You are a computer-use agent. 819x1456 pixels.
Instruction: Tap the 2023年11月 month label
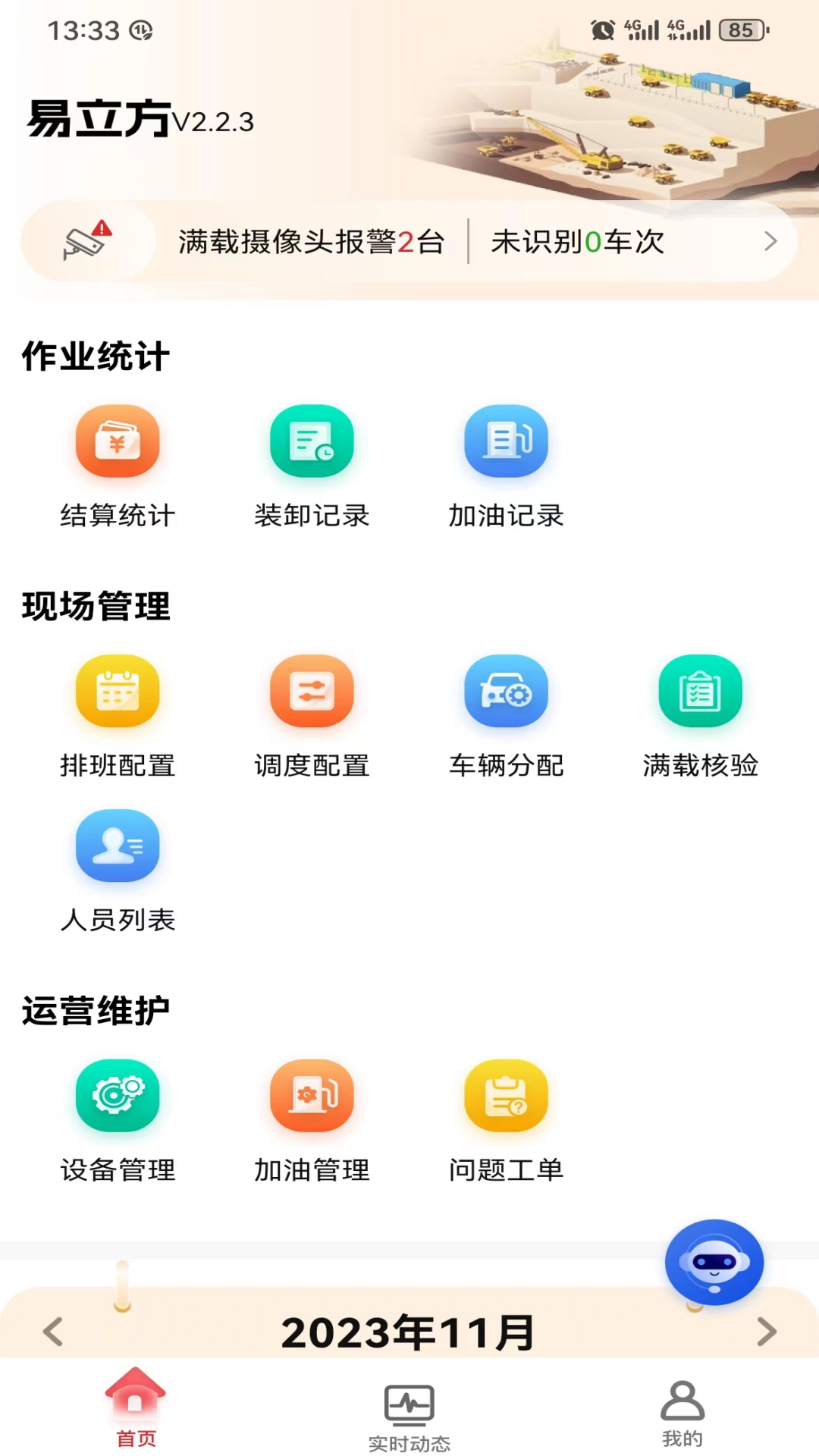(x=409, y=1332)
